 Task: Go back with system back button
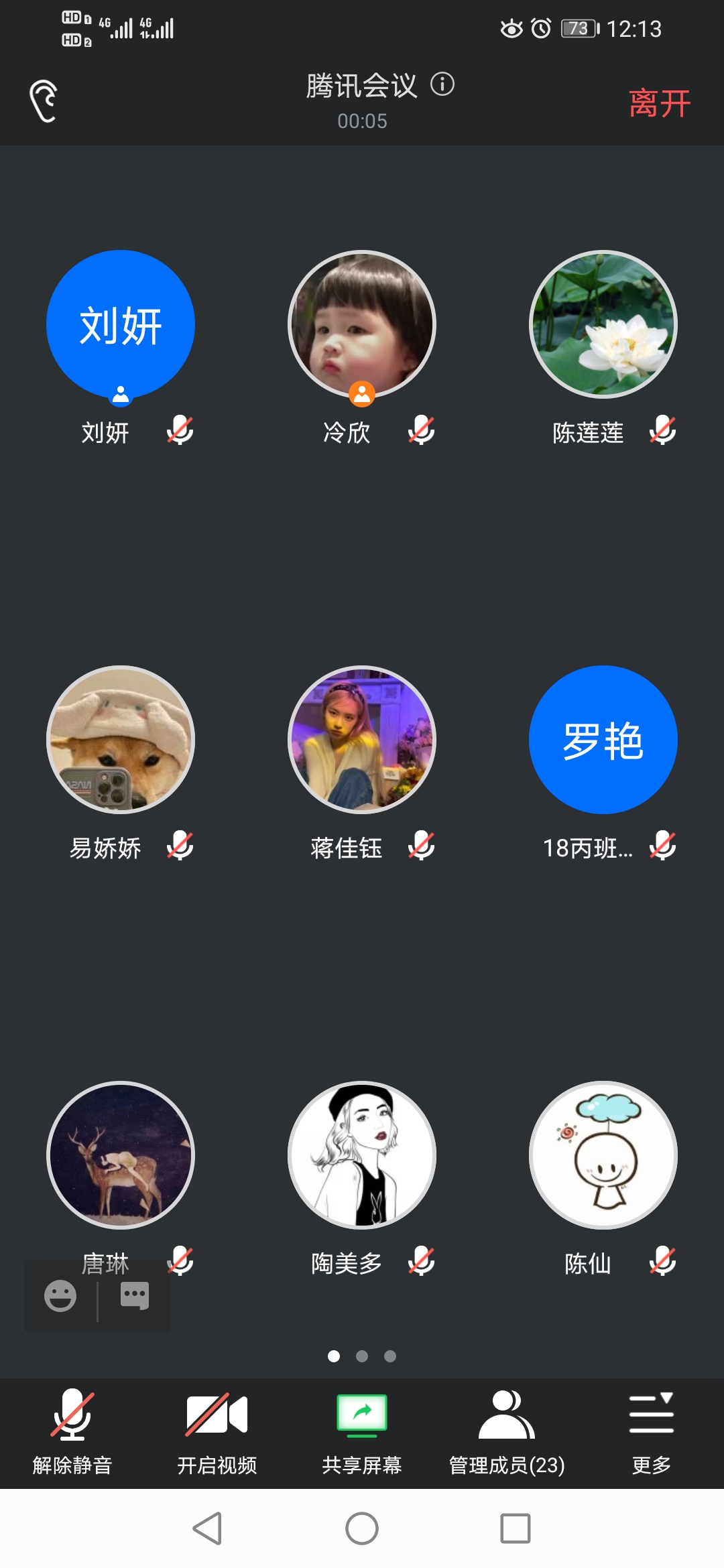(208, 1528)
